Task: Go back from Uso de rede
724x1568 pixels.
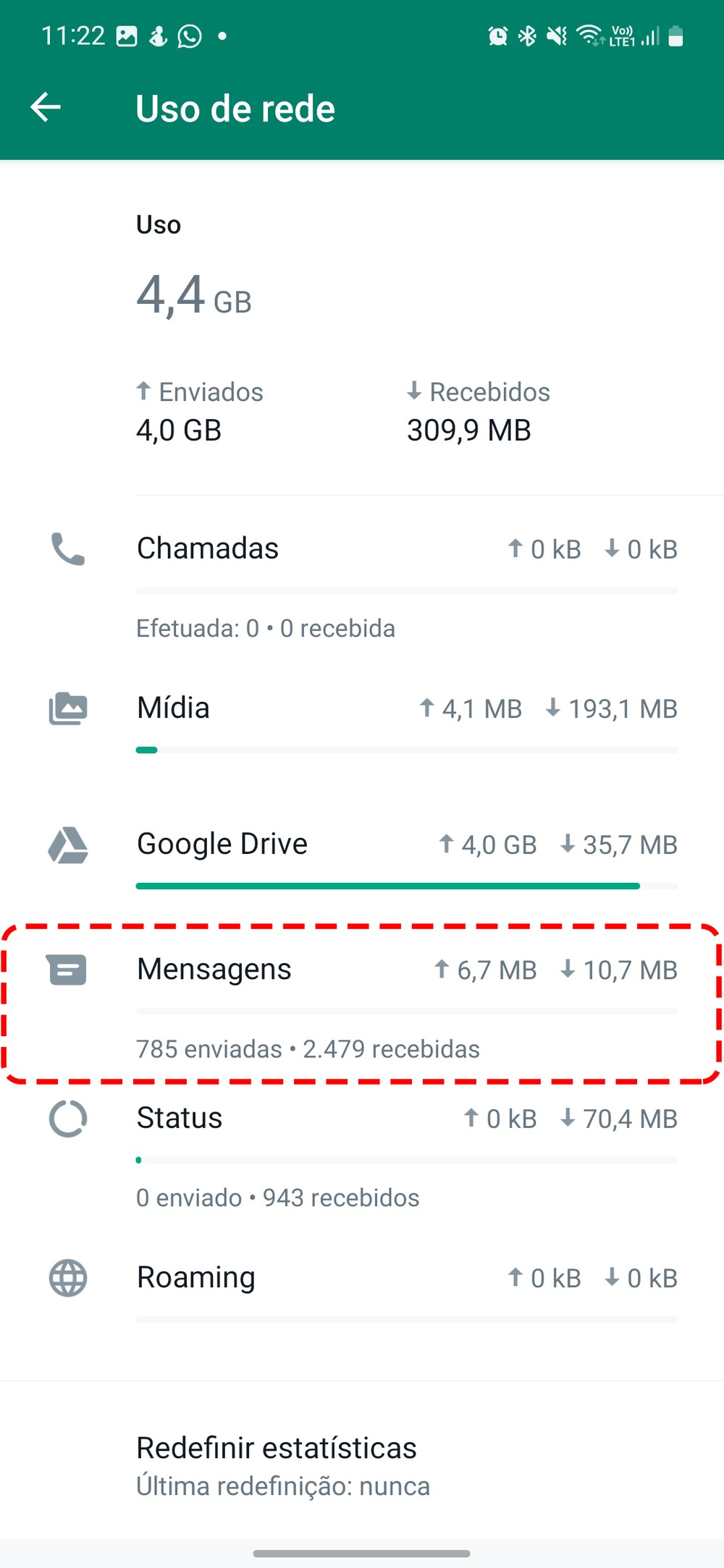Action: coord(46,108)
